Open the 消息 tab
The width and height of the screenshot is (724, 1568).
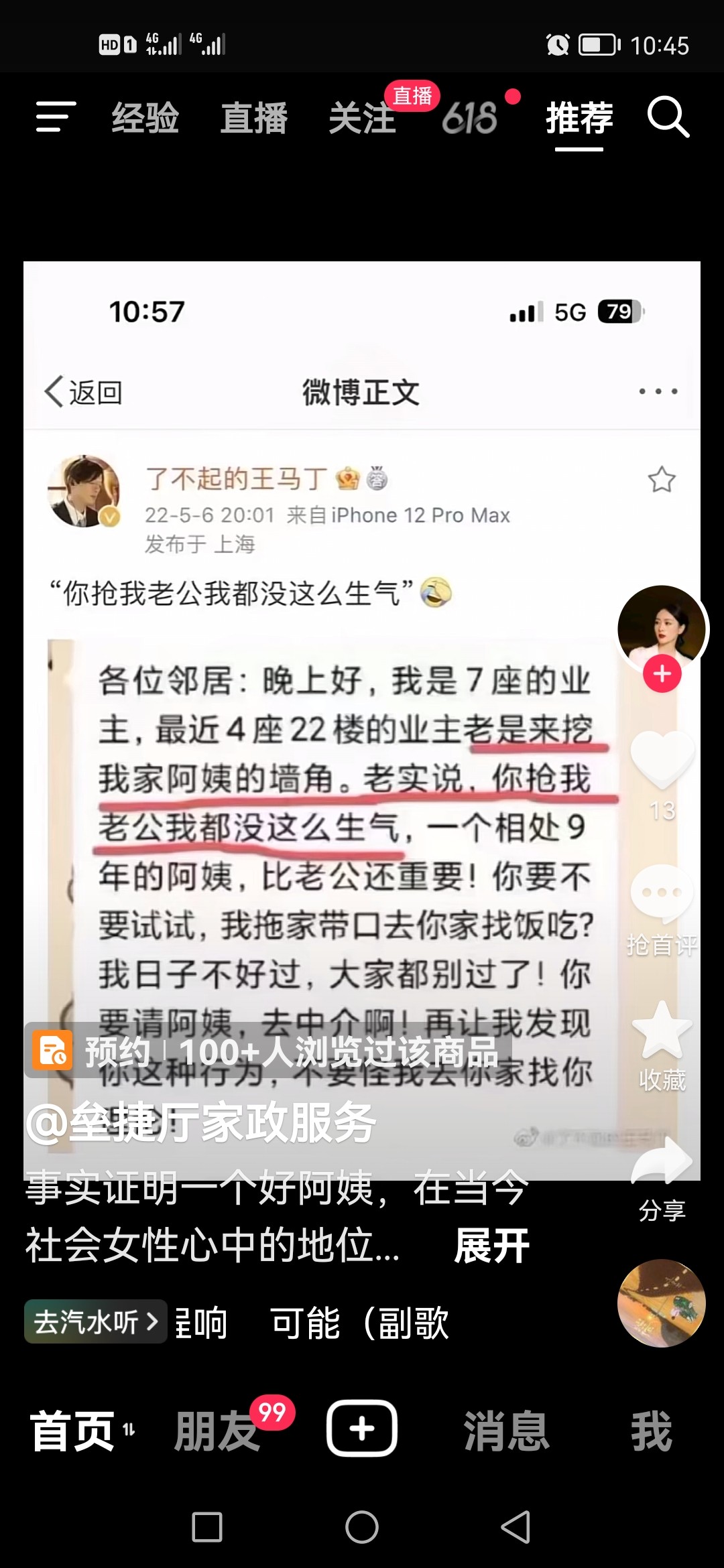pos(507,1430)
